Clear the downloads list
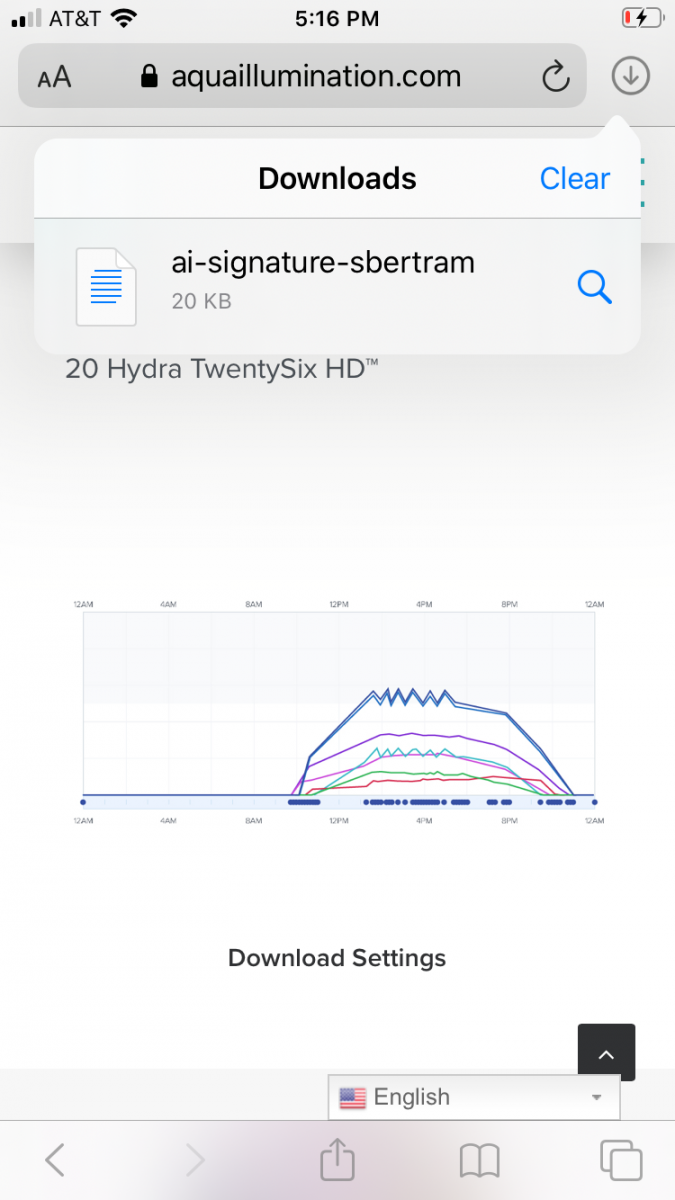The height and width of the screenshot is (1200, 675). coord(574,178)
